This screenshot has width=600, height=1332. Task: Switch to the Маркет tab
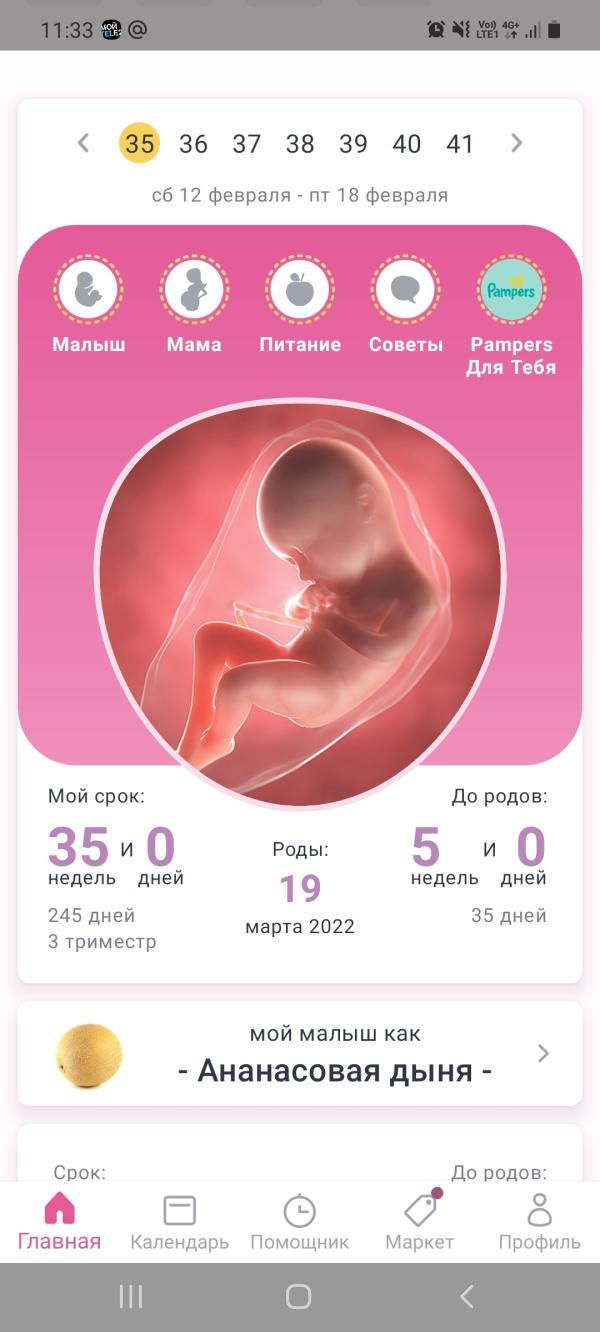tap(419, 1222)
